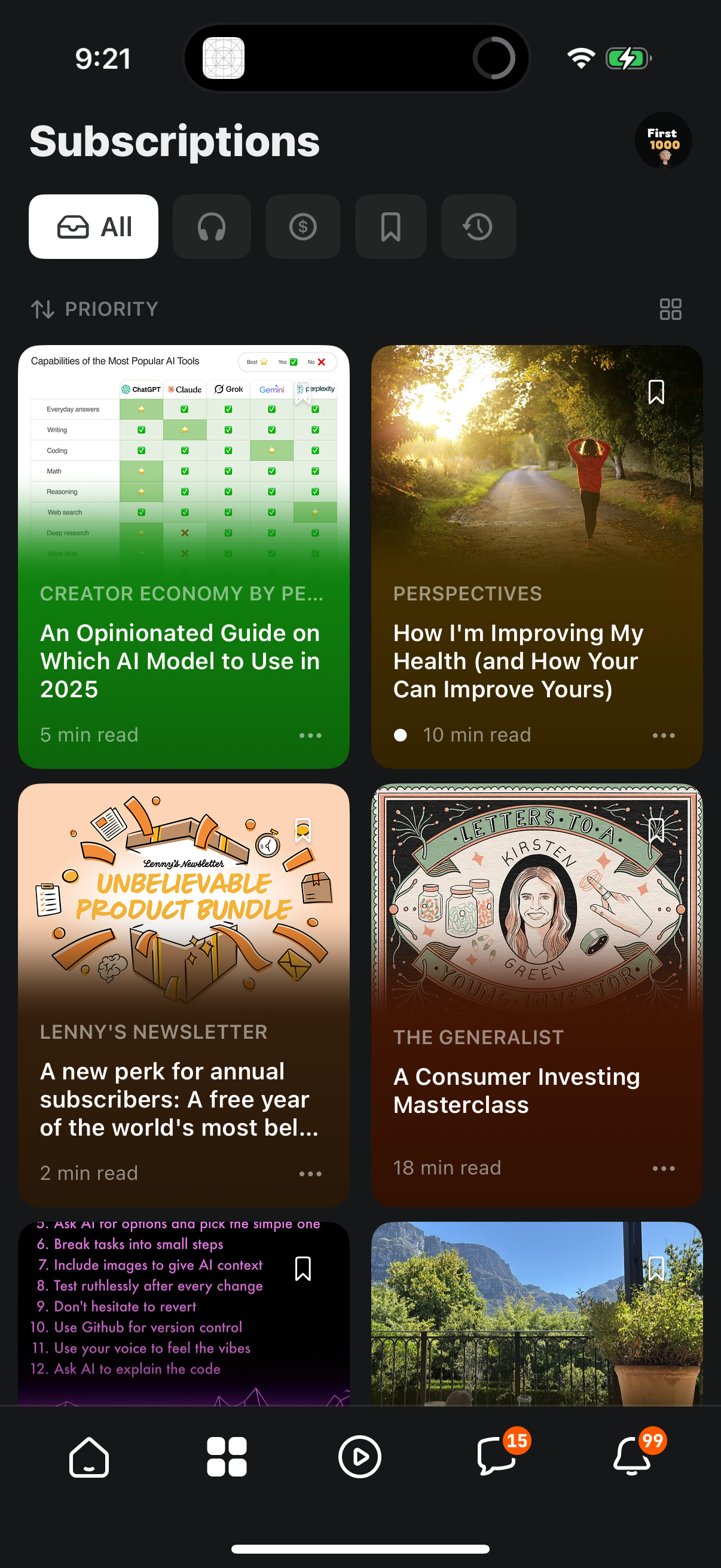Open notifications showing 99 badge
Viewport: 721px width, 1568px height.
pos(631,1457)
